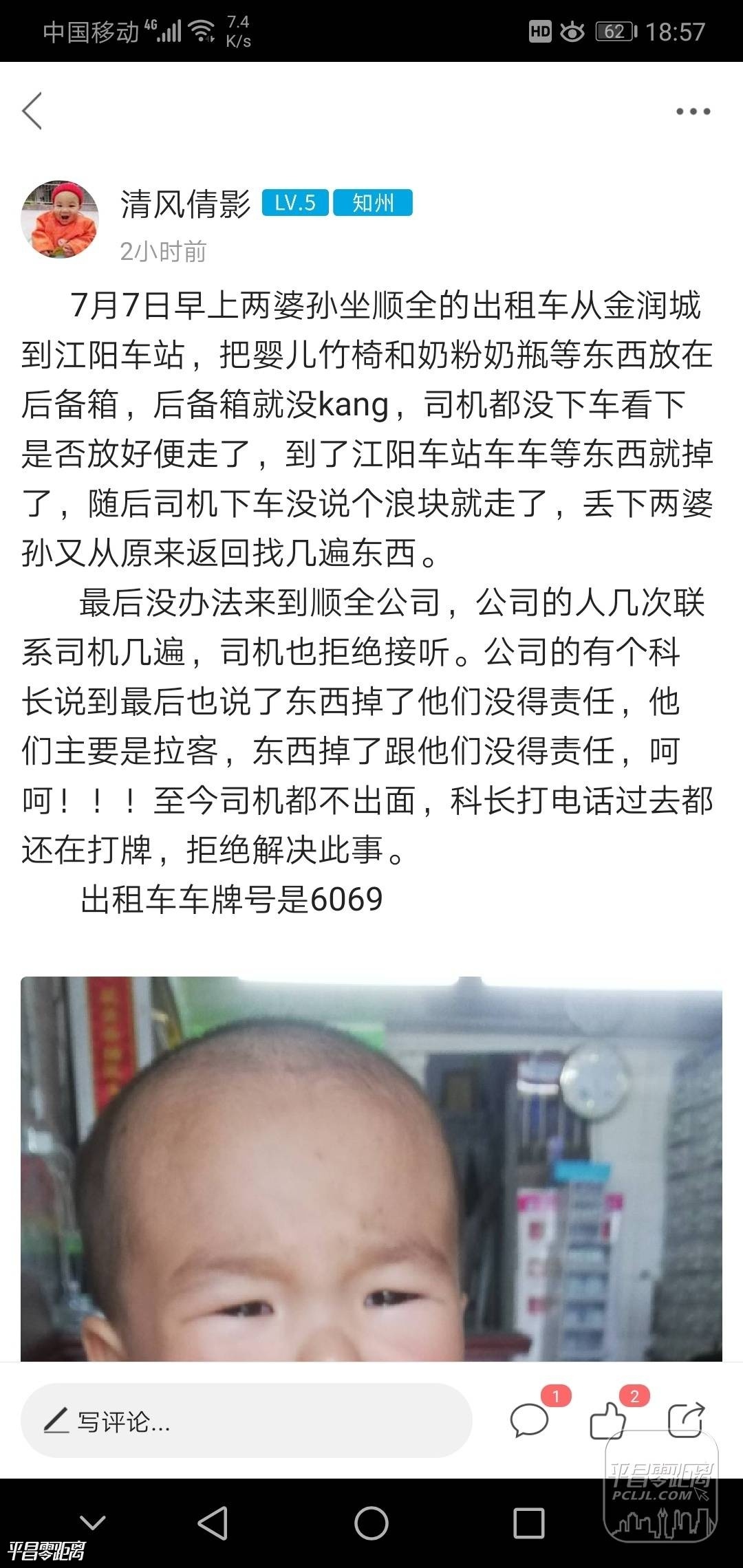Open the photo attached to the post
This screenshot has width=743, height=1568.
coord(371,1169)
